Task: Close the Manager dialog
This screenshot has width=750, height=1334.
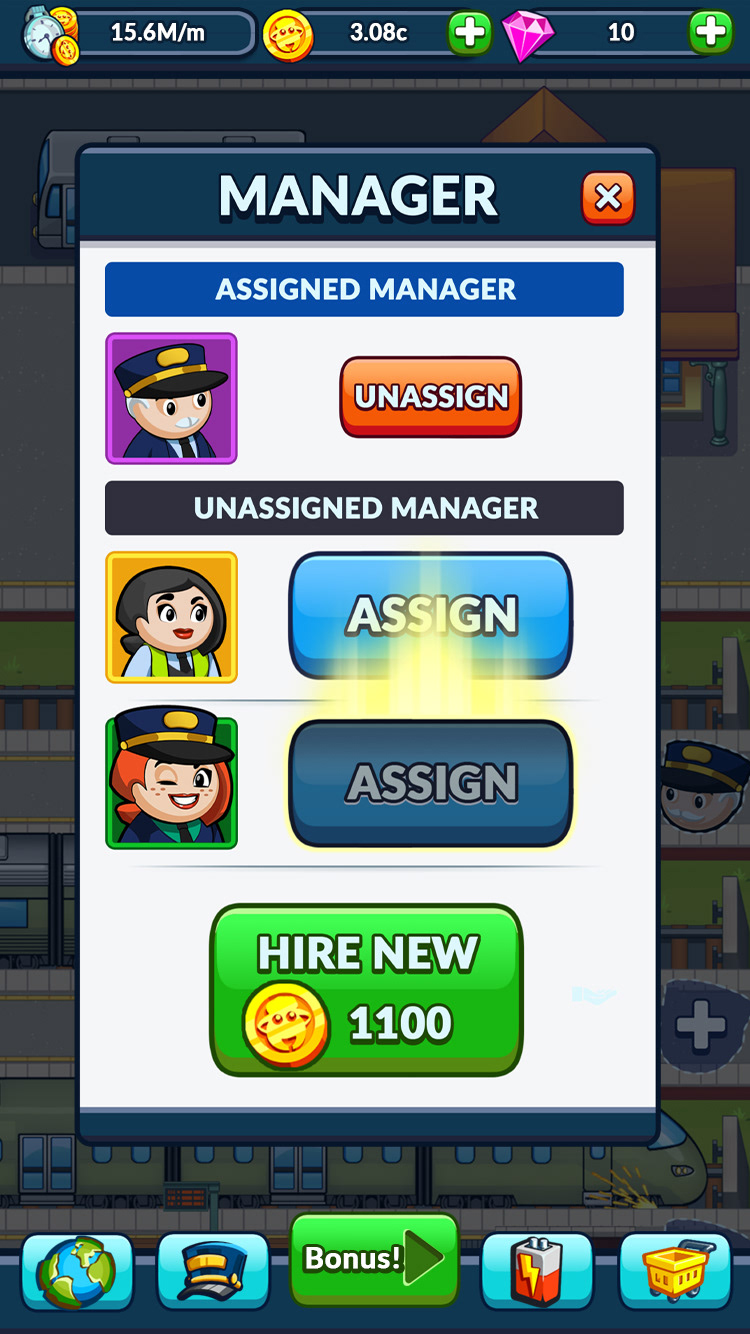Action: 608,197
